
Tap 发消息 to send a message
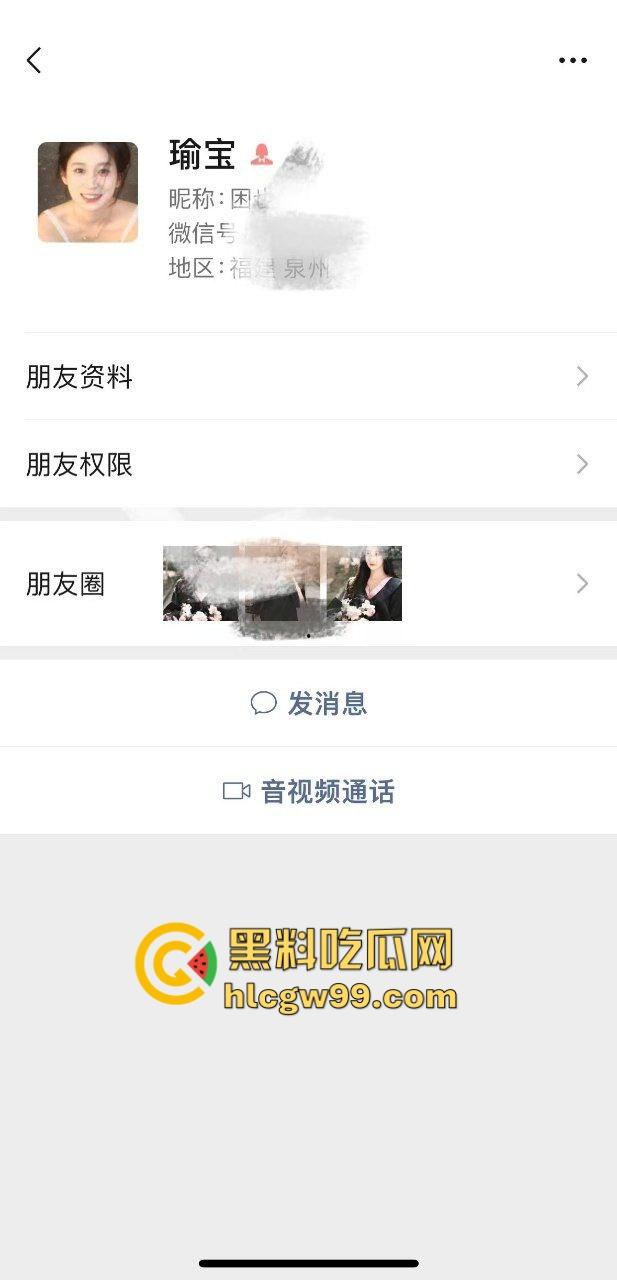pyautogui.click(x=308, y=704)
